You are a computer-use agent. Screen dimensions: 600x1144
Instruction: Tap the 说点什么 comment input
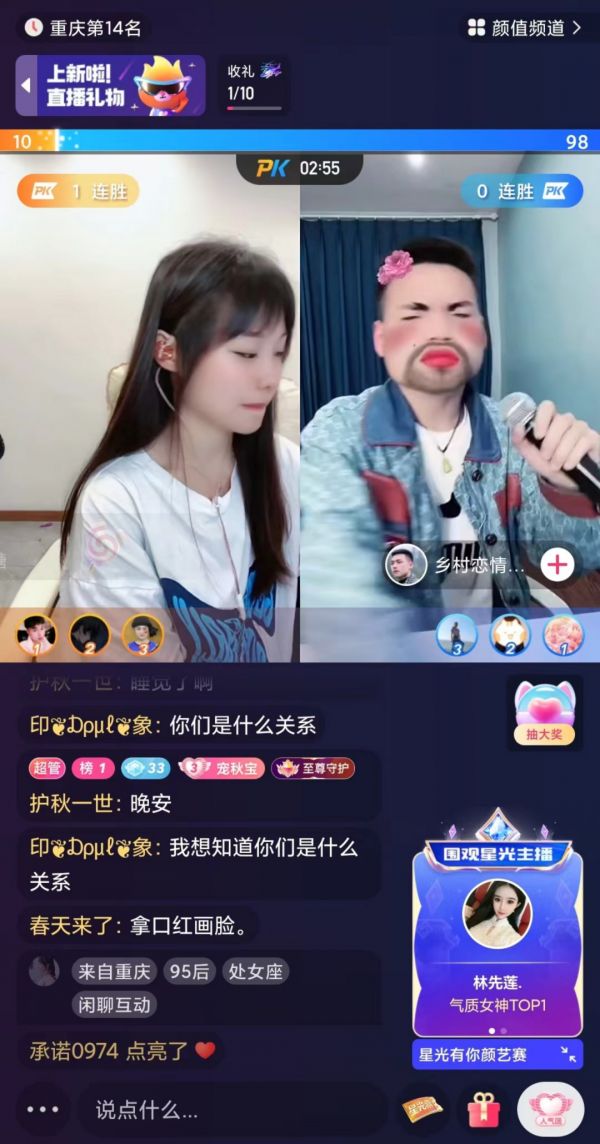click(x=230, y=1109)
